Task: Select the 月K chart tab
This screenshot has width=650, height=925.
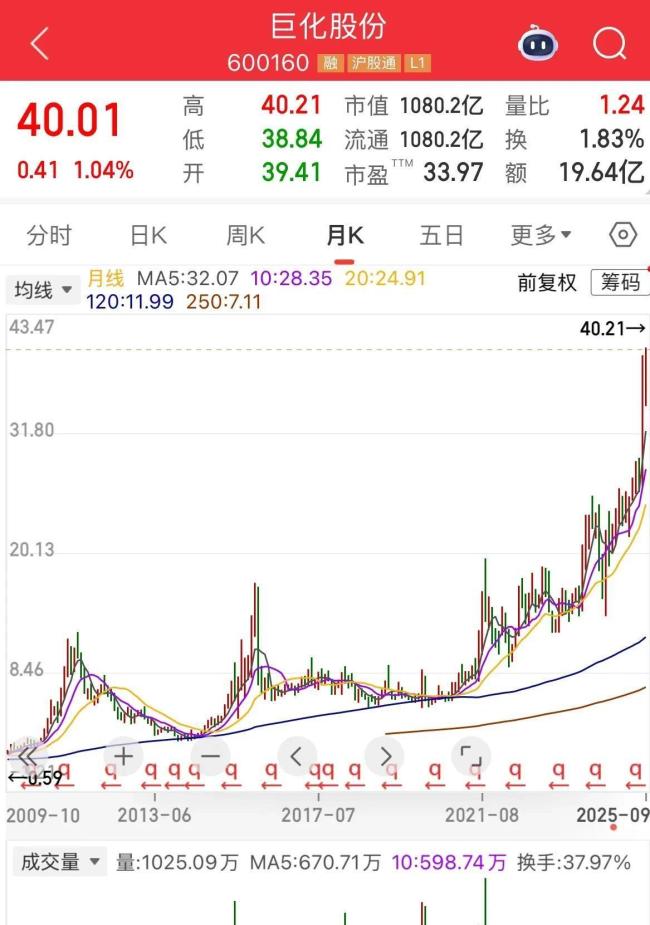Action: tap(345, 235)
